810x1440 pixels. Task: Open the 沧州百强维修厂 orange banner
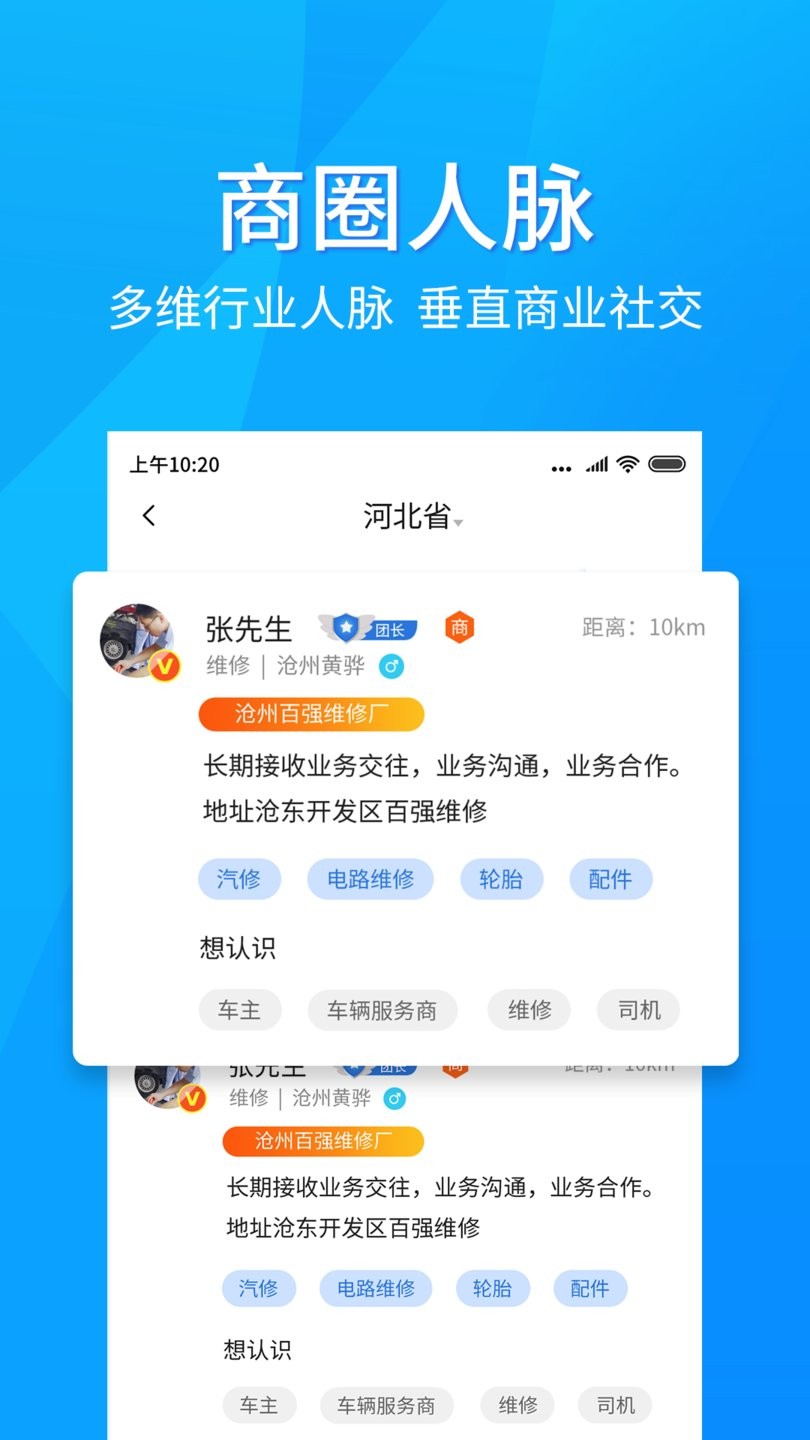[x=310, y=713]
